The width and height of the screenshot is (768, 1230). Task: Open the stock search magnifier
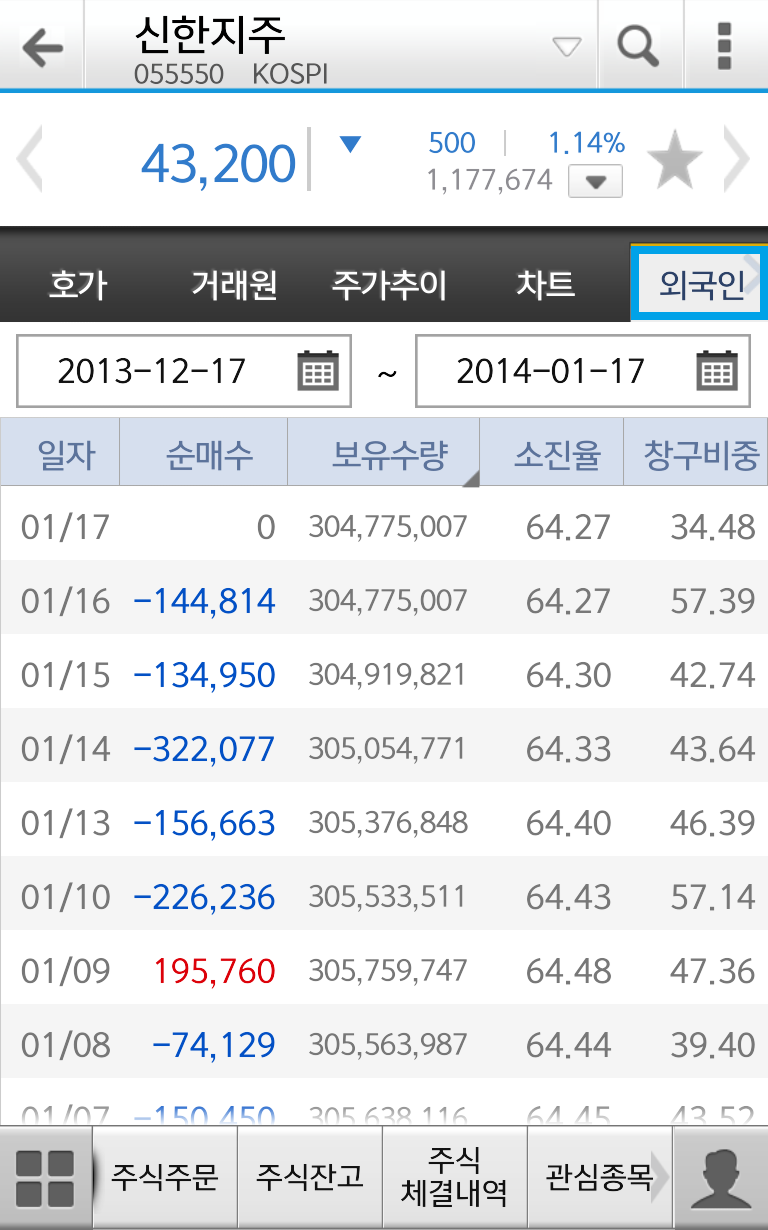[638, 46]
